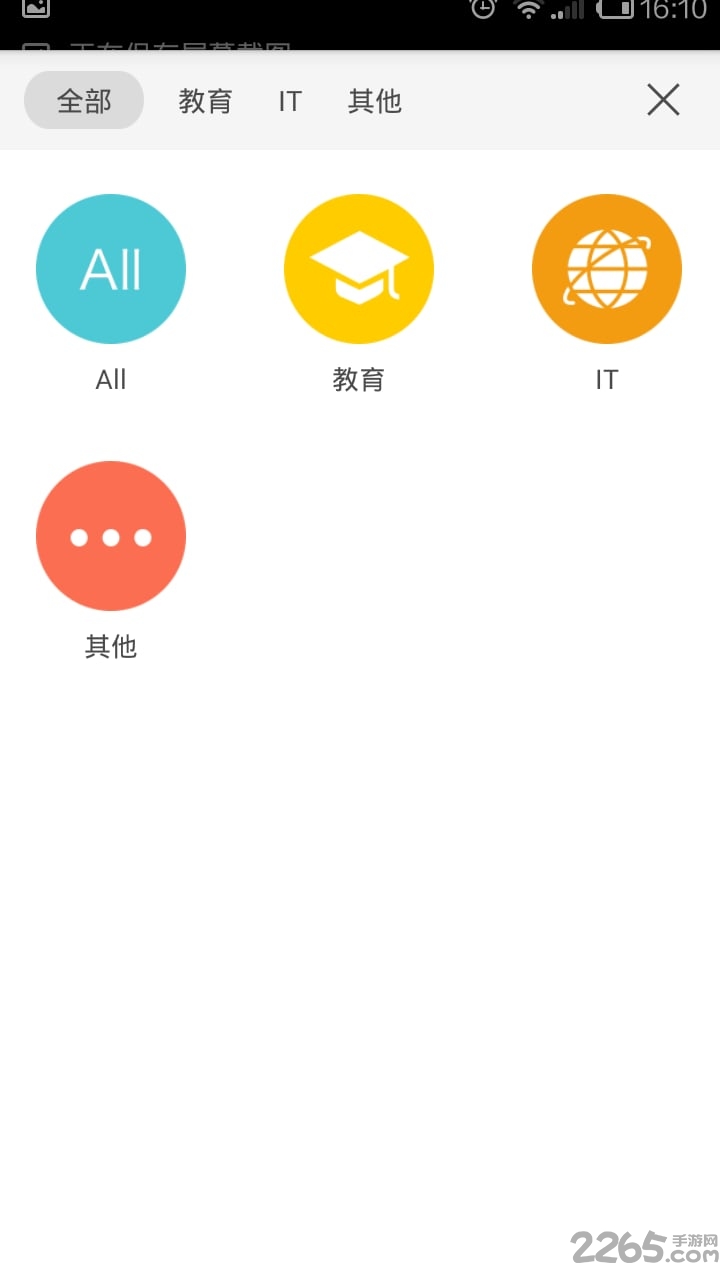Tap the 教育 label below the yellow circle

point(359,379)
